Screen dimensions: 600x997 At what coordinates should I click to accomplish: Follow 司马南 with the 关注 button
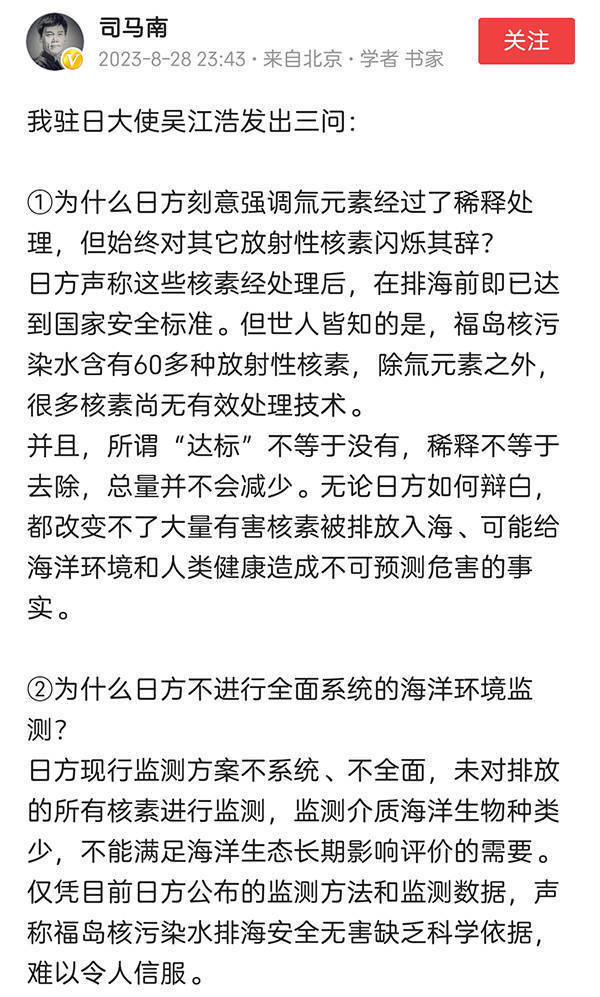click(526, 41)
